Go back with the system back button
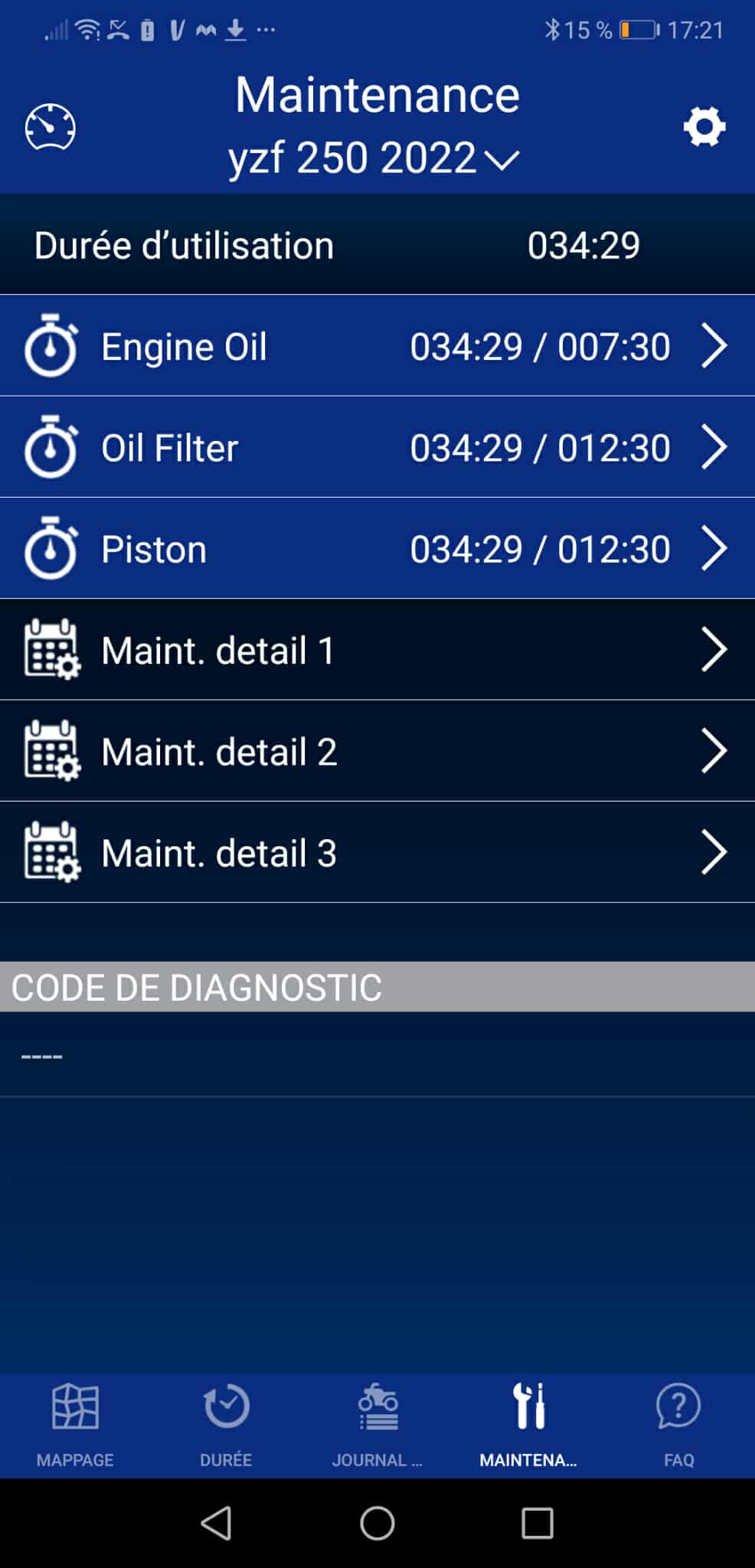Screen dimensions: 755x1568 217,1523
